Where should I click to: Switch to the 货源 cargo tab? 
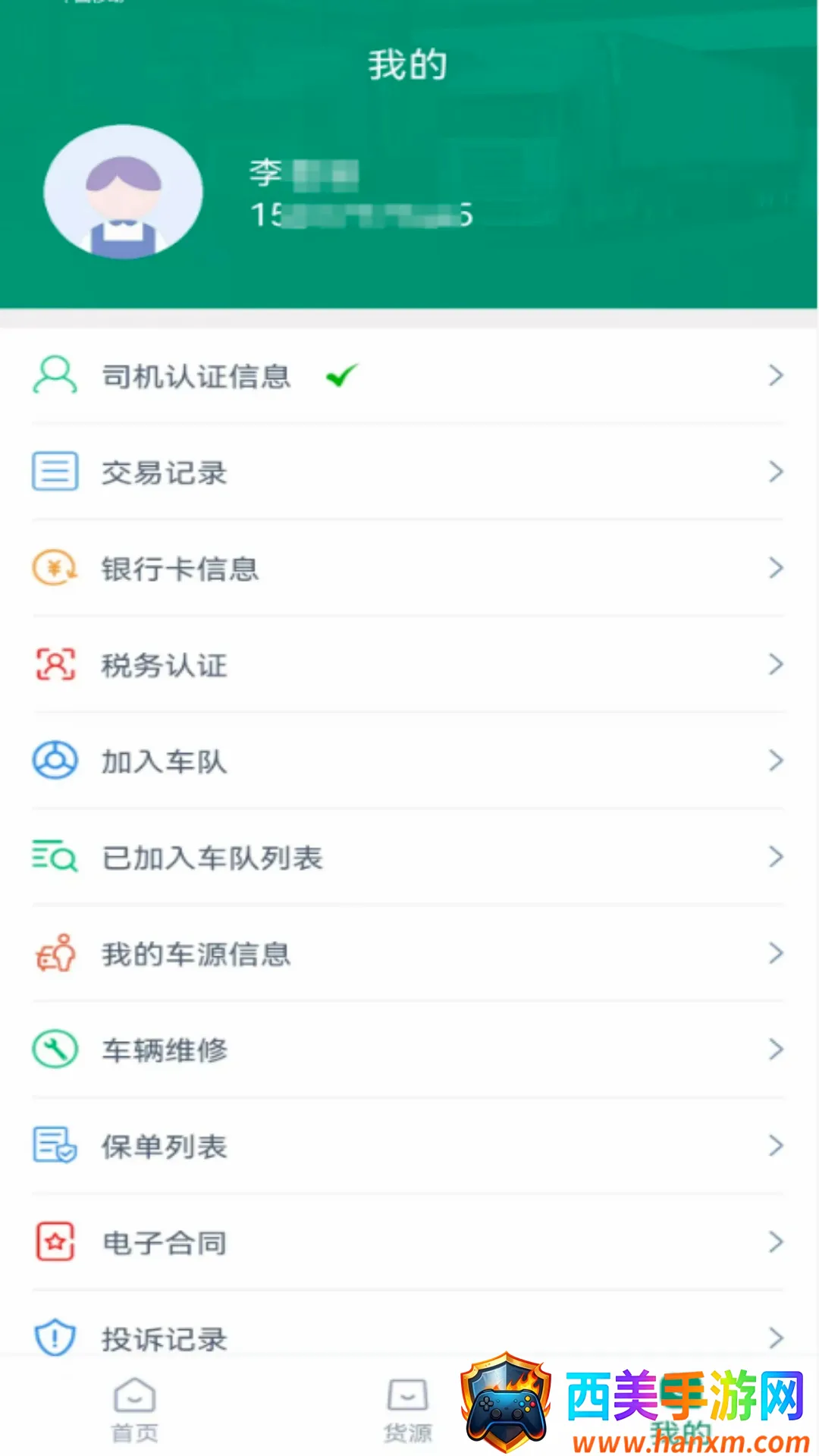(x=408, y=1410)
